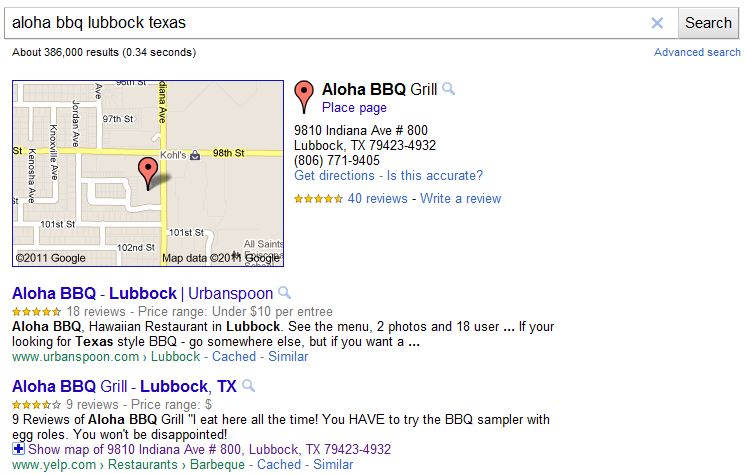
Task: Open the Urbanspoon Aloha BBQ result
Action: point(142,293)
